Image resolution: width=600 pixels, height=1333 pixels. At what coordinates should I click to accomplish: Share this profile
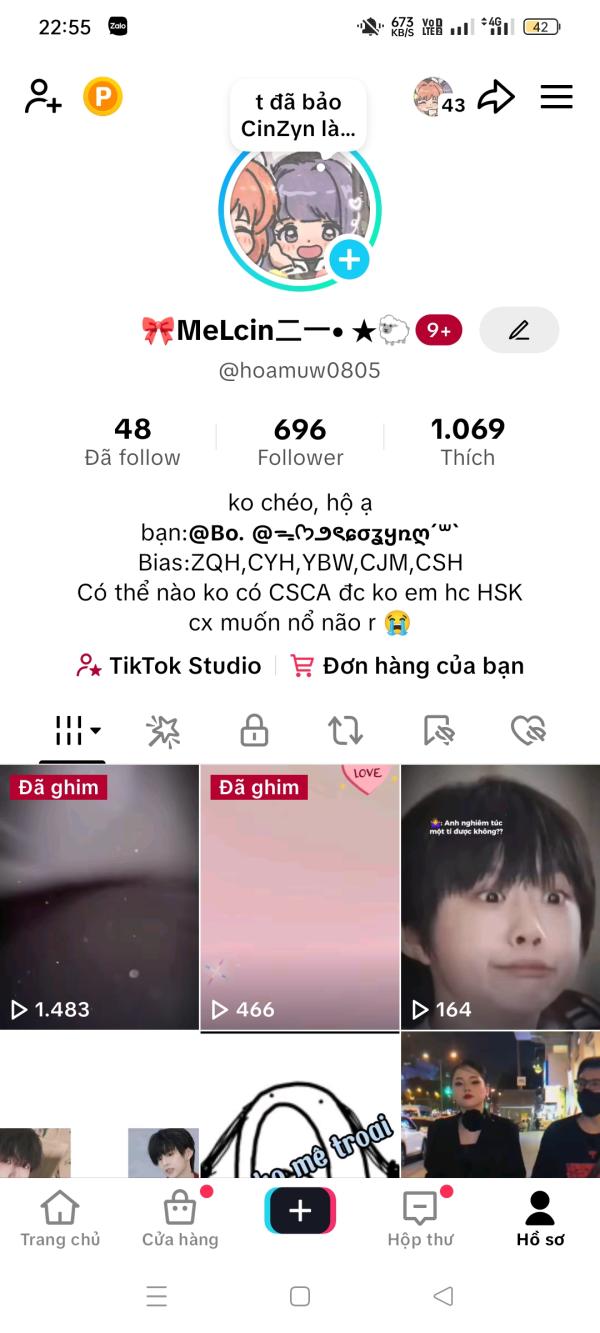tap(496, 97)
